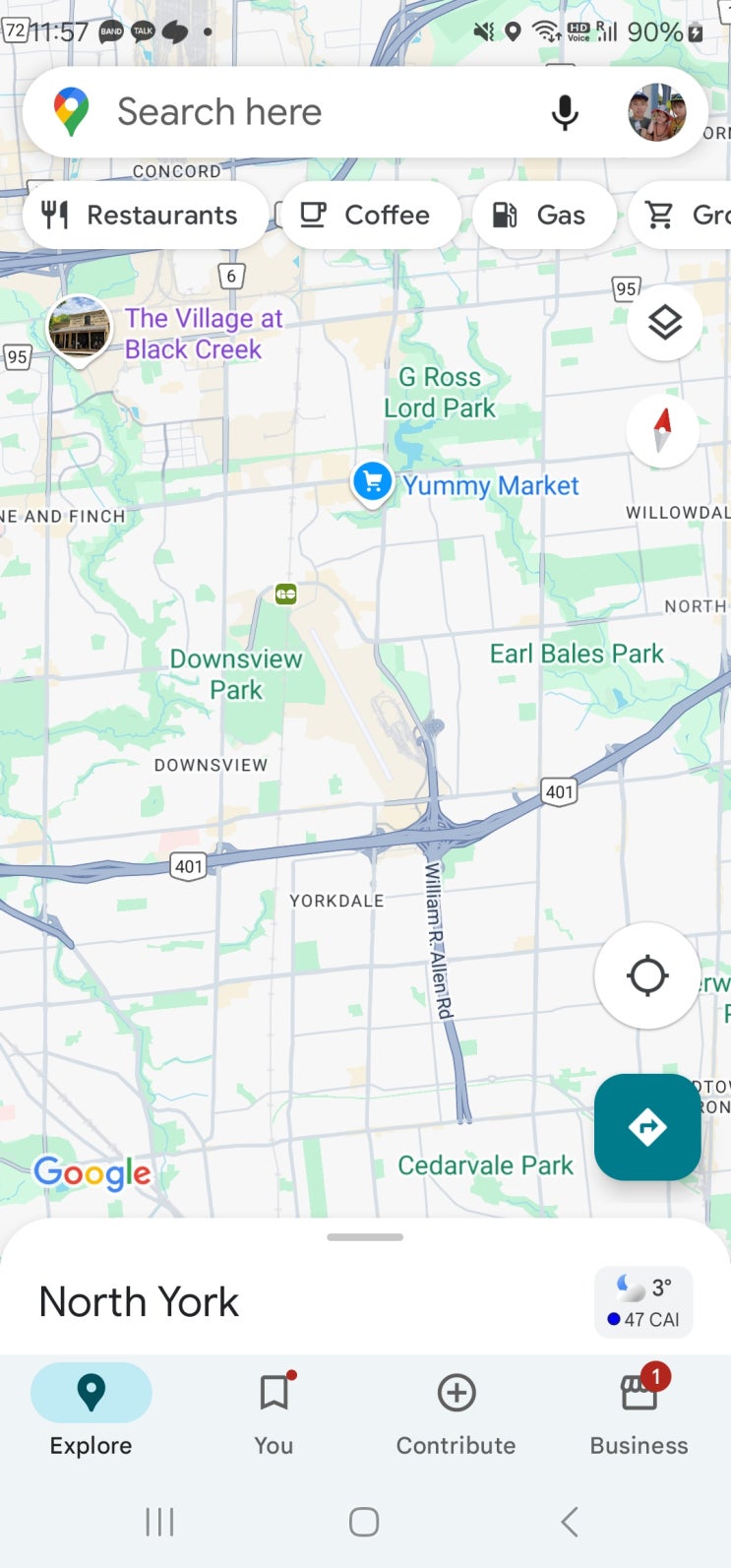Center the map on my location
Screen dimensions: 731x1568
(x=646, y=975)
